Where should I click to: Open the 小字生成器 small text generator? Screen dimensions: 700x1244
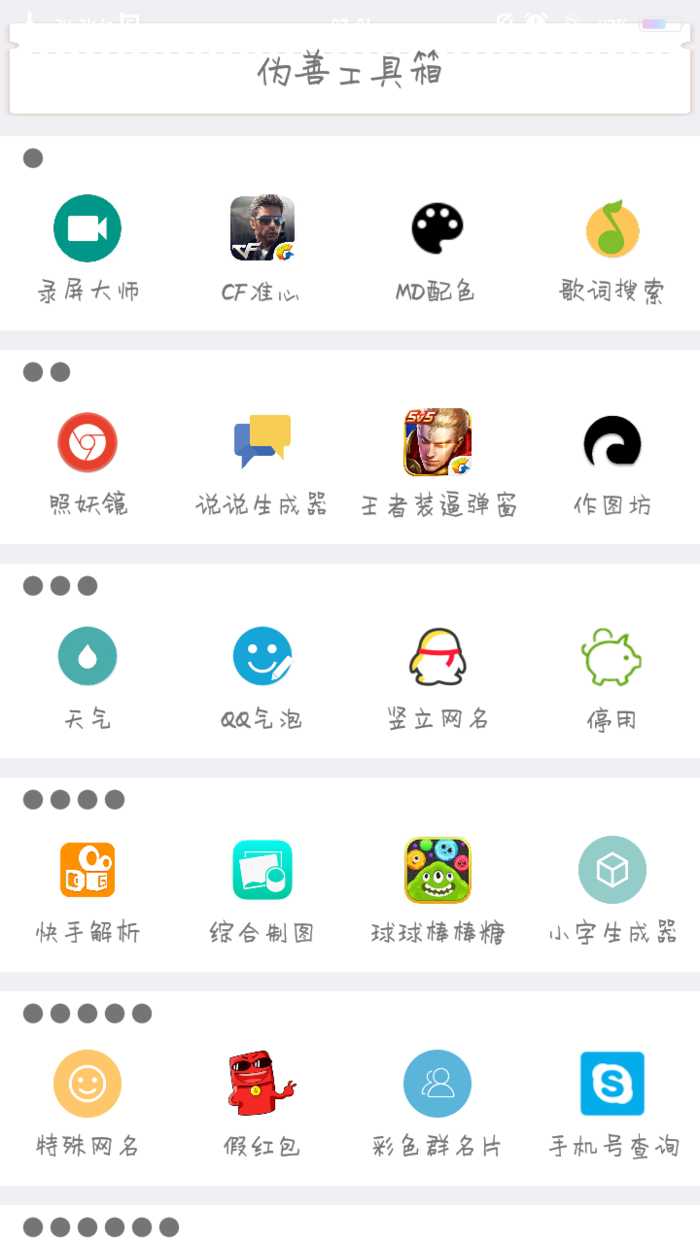click(612, 870)
